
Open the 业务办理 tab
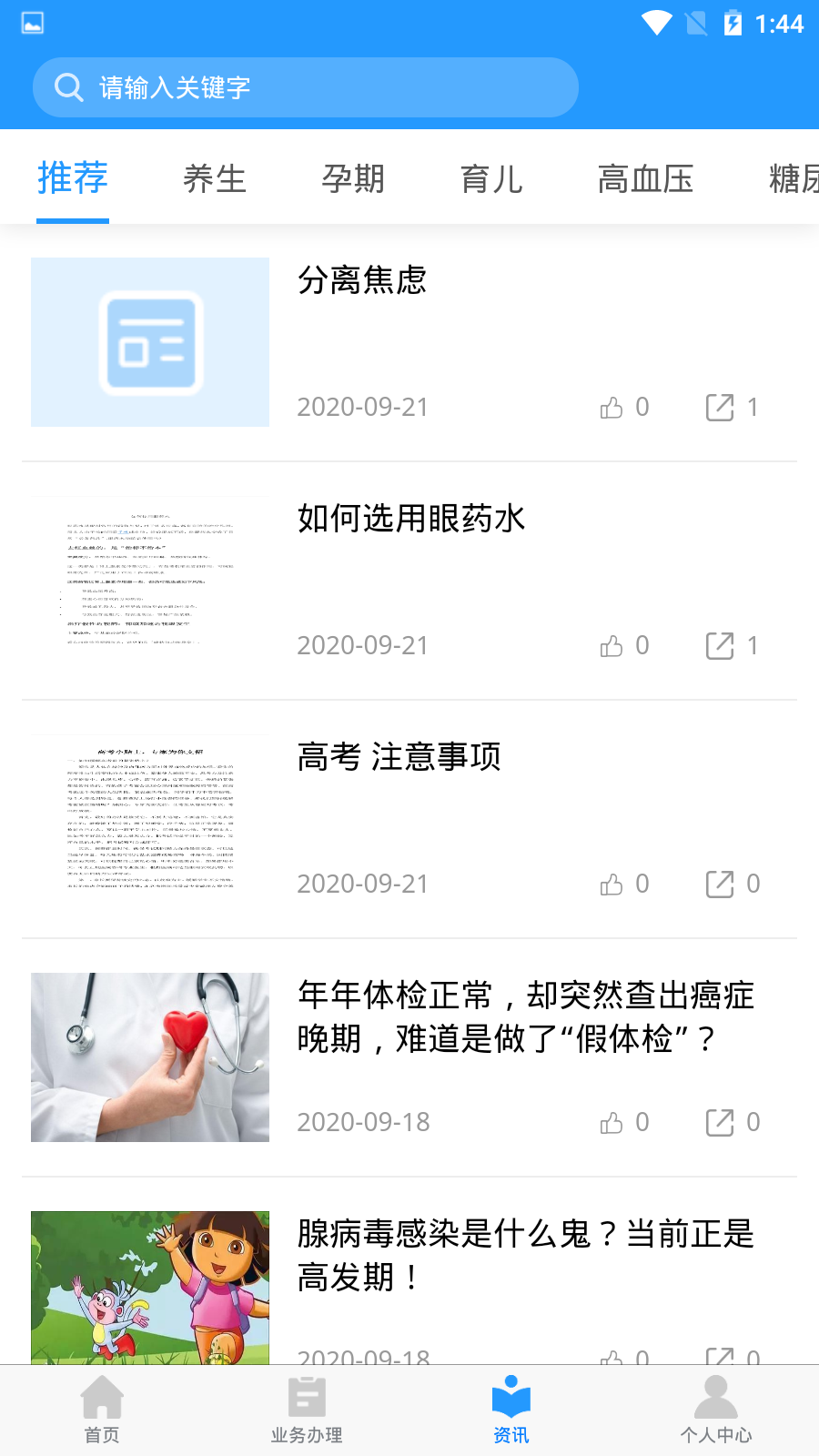click(x=307, y=1410)
